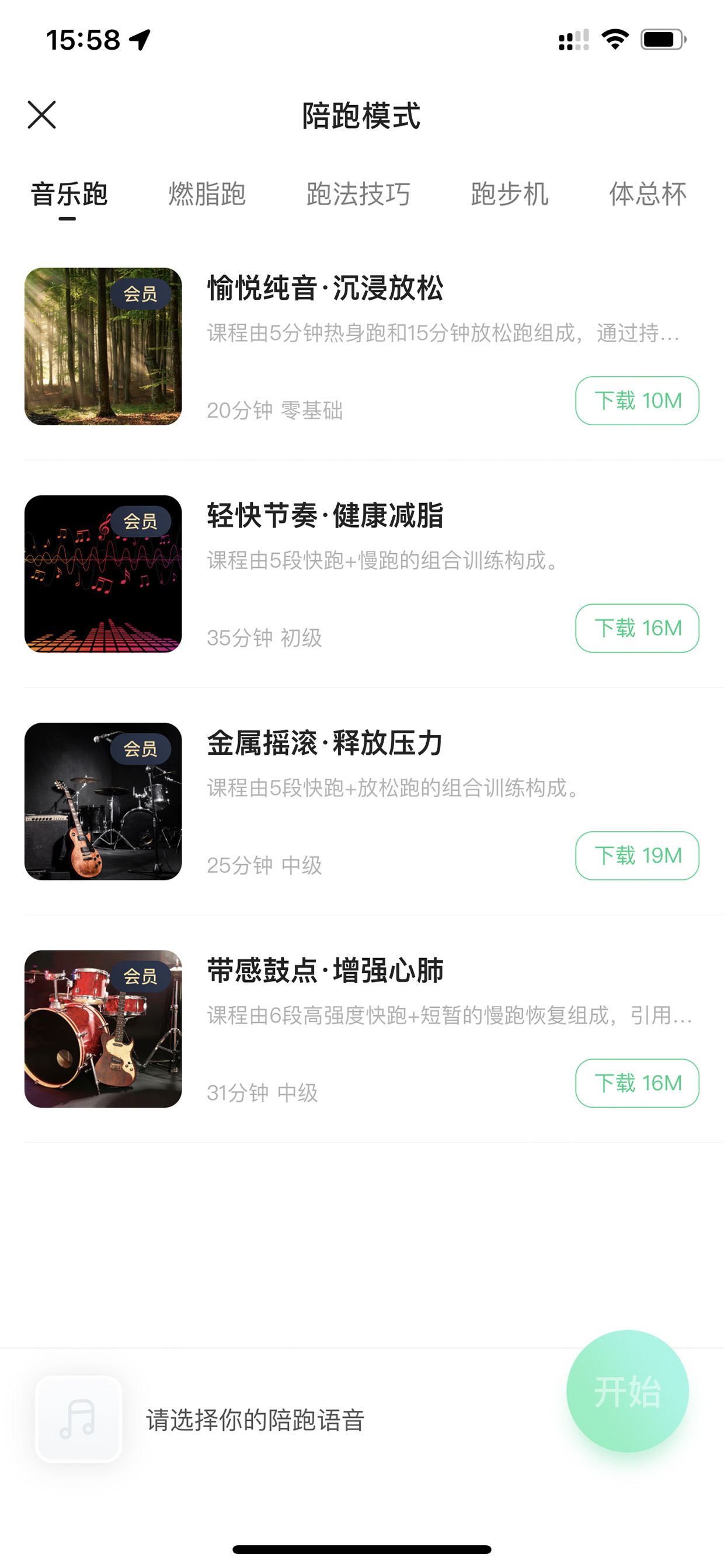Open the music note voice selector
Screen dimensions: 724x1568
coord(78,1419)
